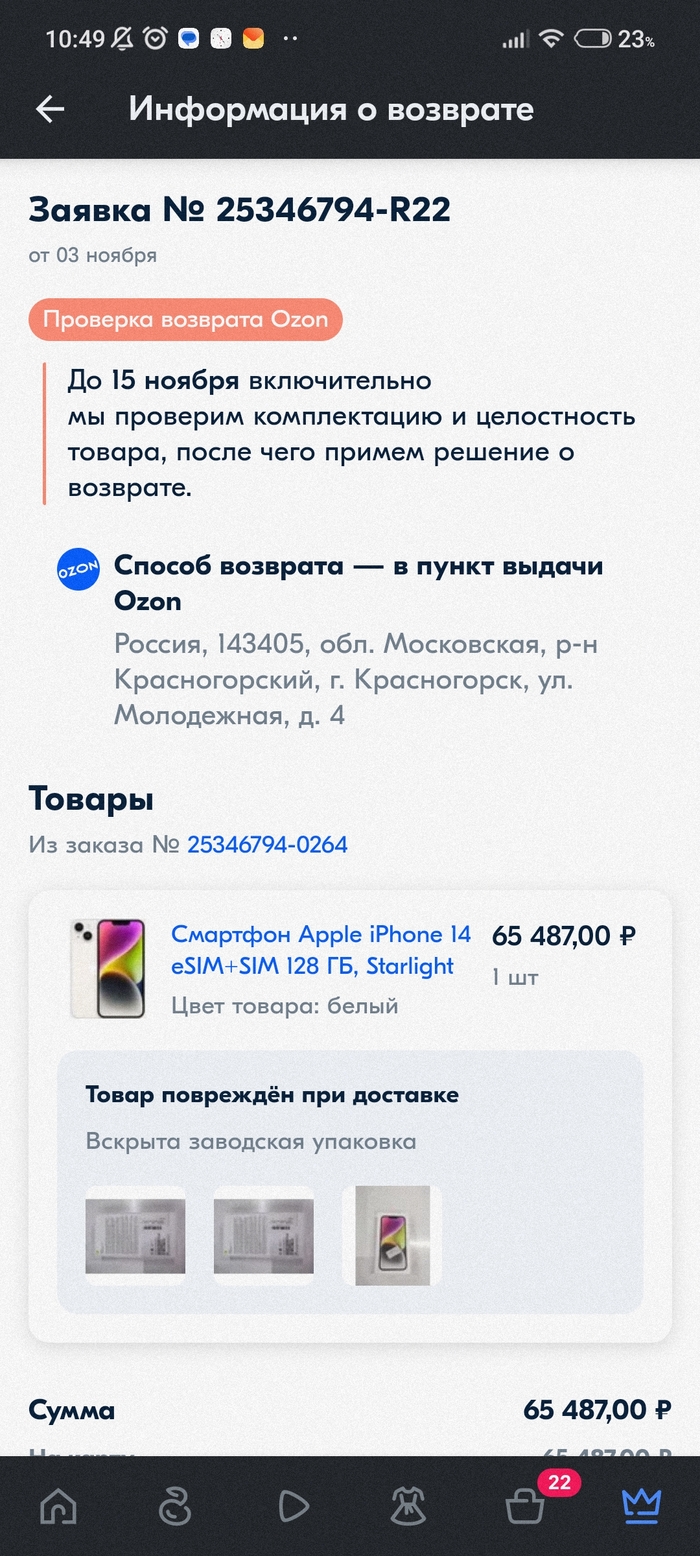700x1556 pixels.
Task: Switch to the video feed tab
Action: 292,1506
